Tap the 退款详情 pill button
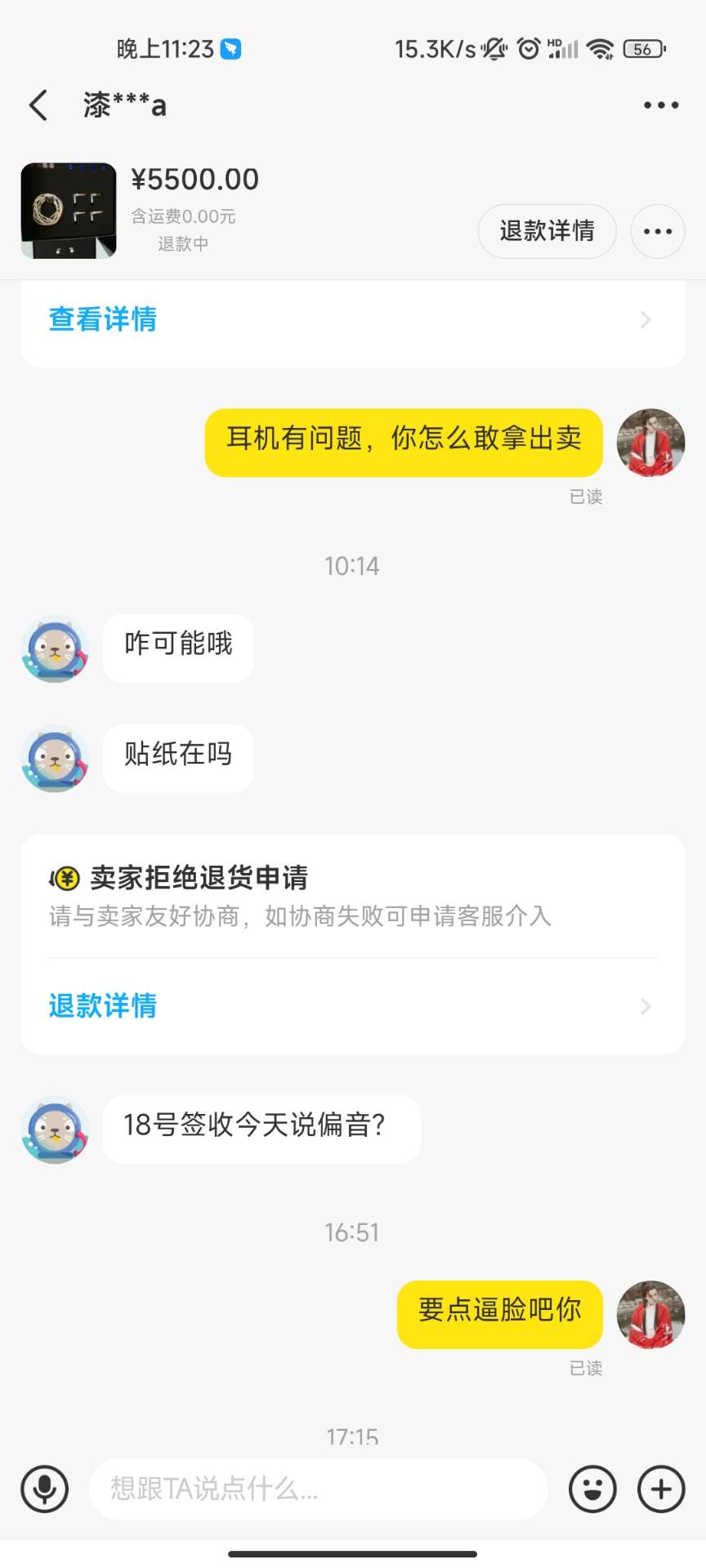Screen dimensions: 706x1568 (x=547, y=231)
